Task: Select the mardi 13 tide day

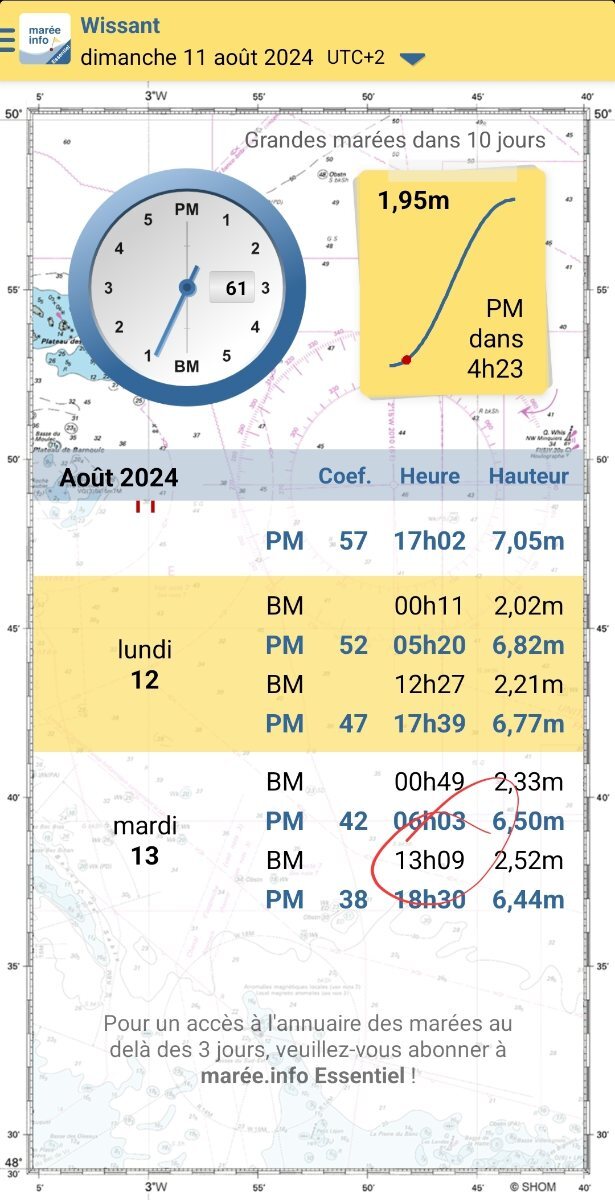Action: pos(308,841)
